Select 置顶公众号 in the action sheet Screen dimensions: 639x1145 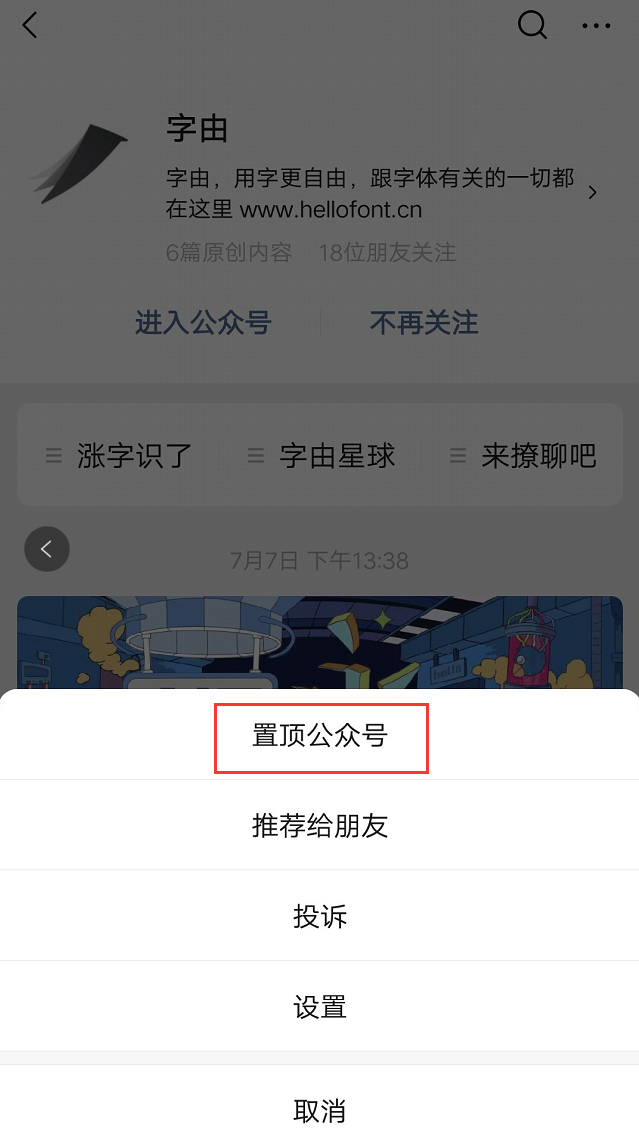(x=320, y=737)
